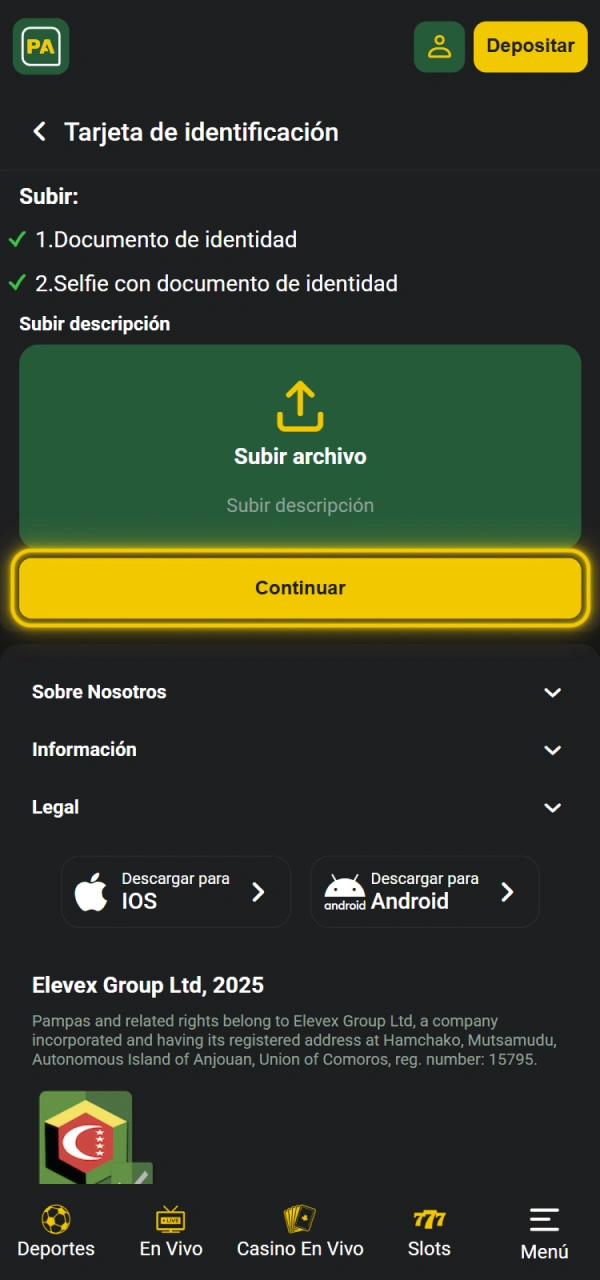Go back from Tarjeta de identificación
600x1280 pixels.
(x=40, y=132)
